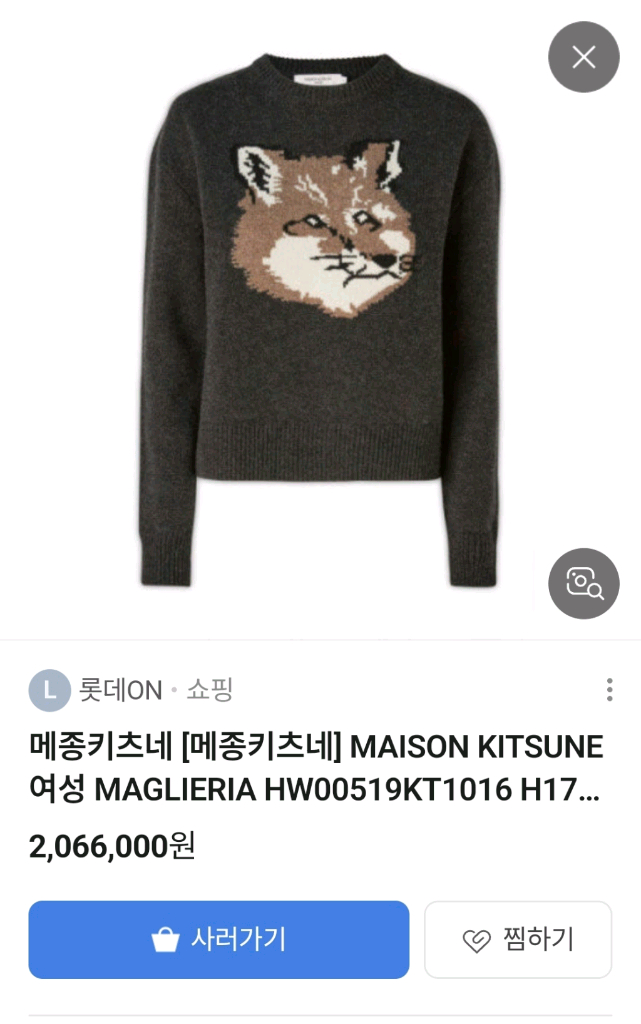Search with the image lens icon
This screenshot has width=641, height=1024.
point(583,583)
